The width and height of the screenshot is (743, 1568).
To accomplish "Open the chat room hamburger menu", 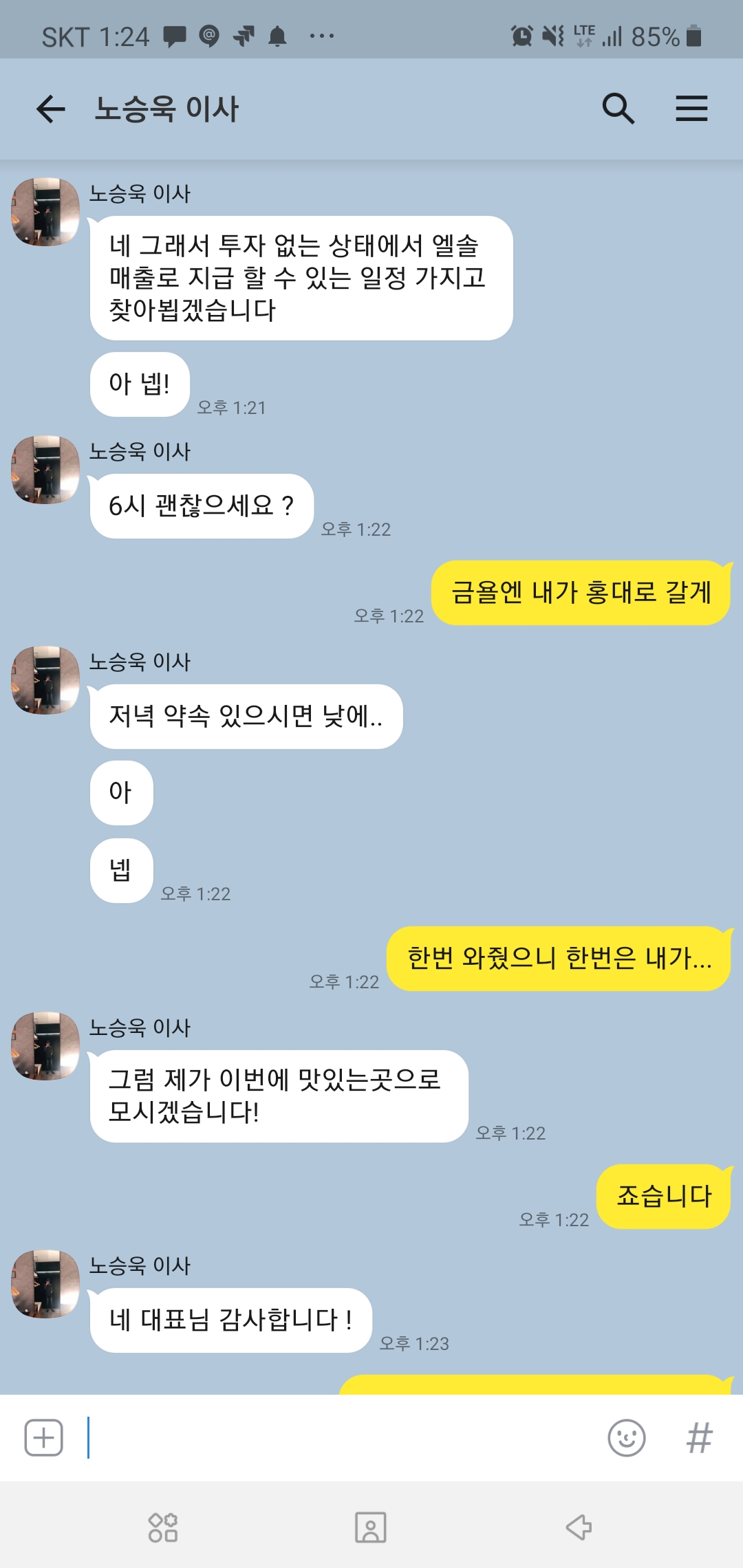I will pyautogui.click(x=691, y=109).
